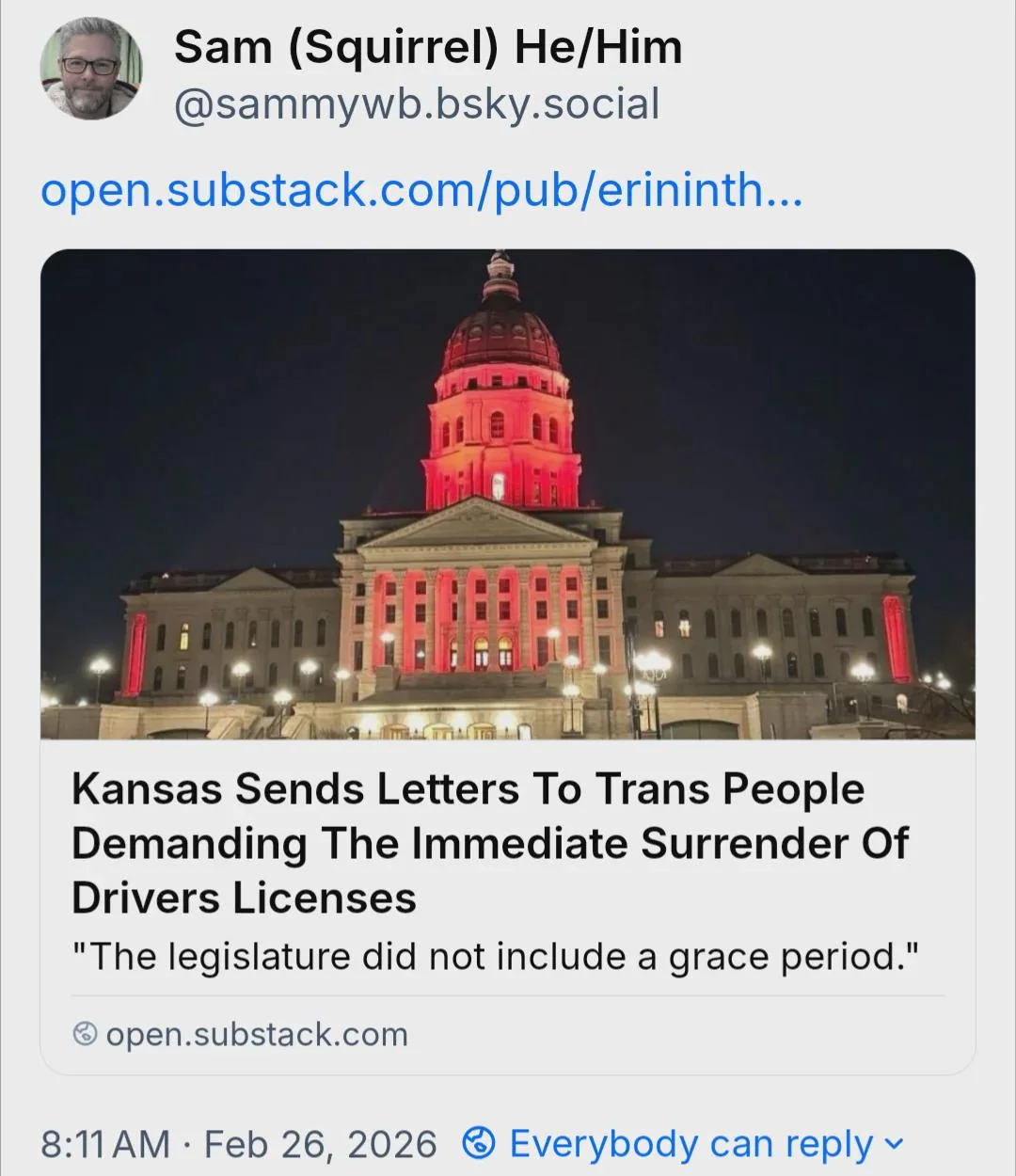
Task: Open Sam (Squirrel)'s profile avatar
Action: pyautogui.click(x=91, y=69)
